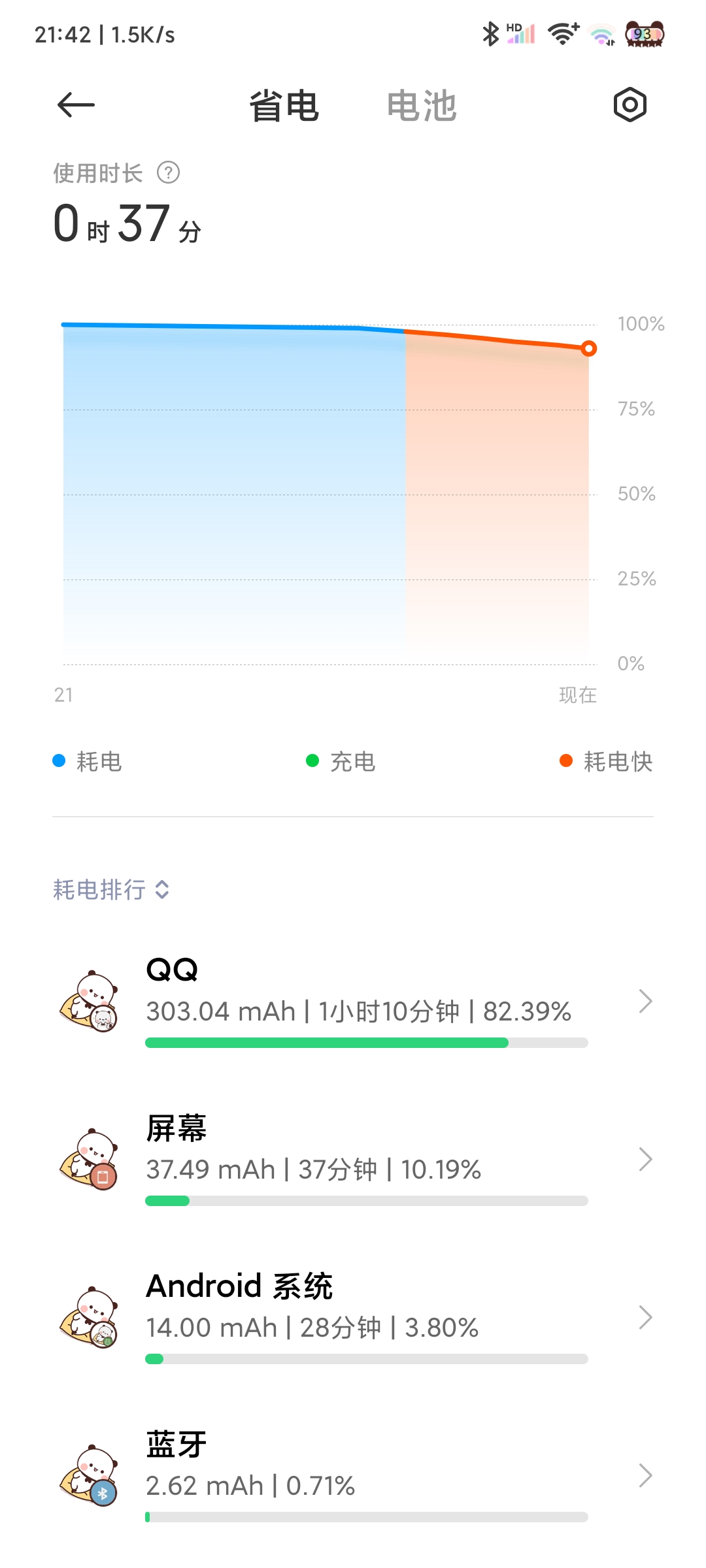Viewport: 706px width, 1568px height.
Task: Go back using the arrow
Action: coord(76,105)
